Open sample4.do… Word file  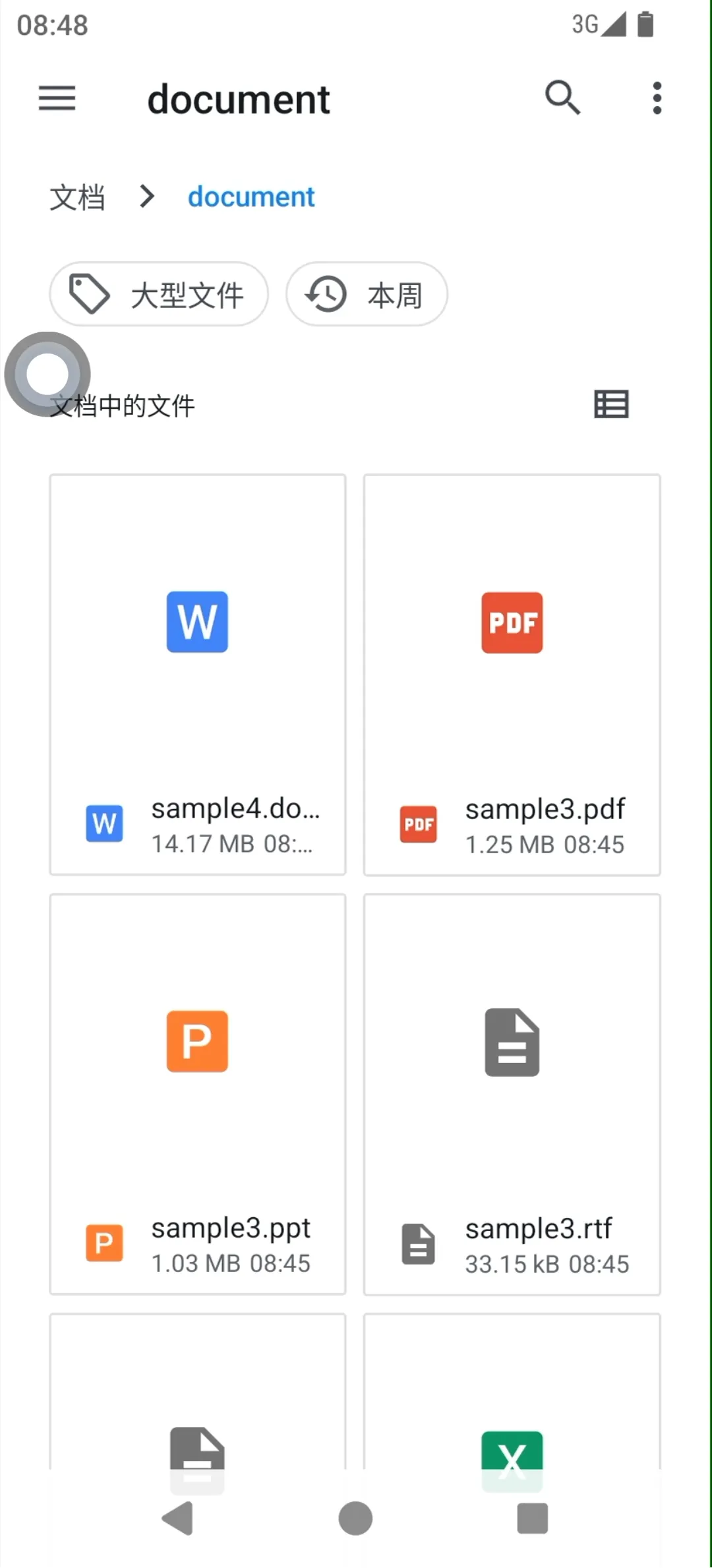[x=198, y=674]
